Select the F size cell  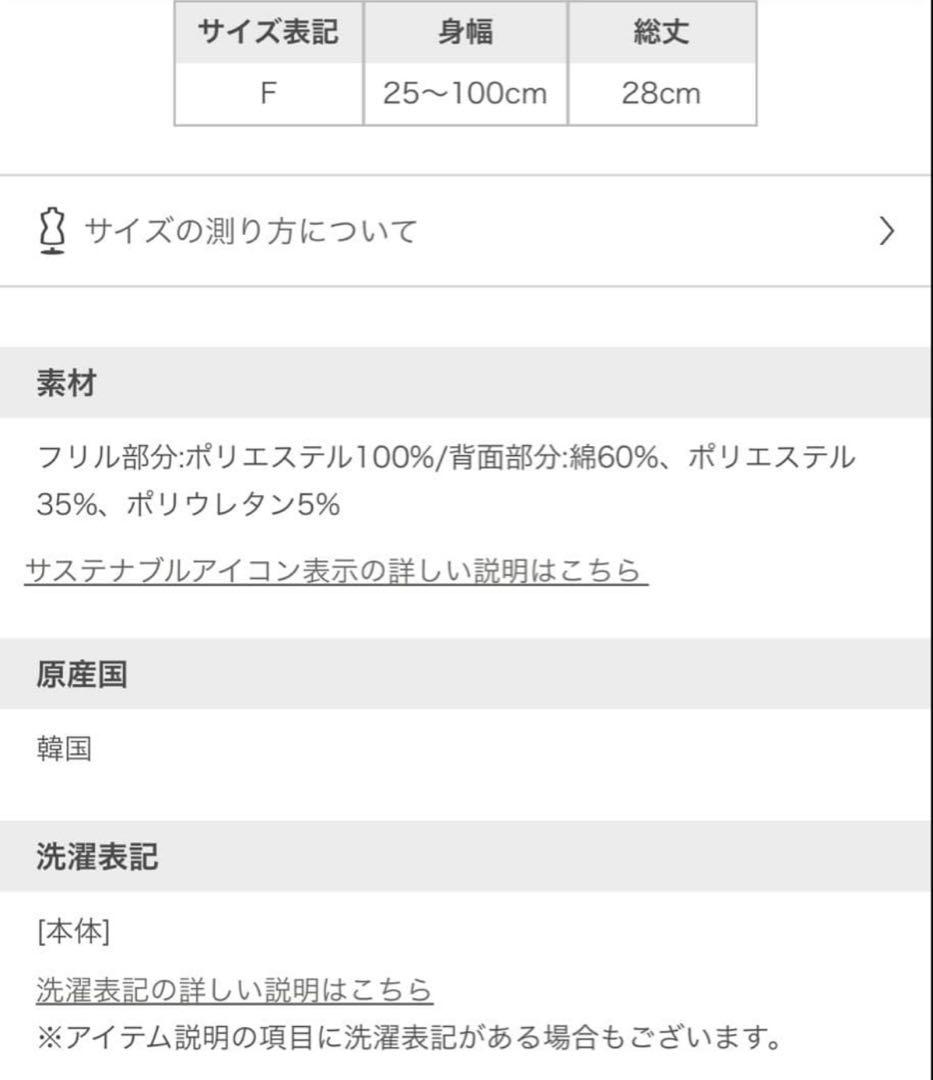(x=267, y=94)
